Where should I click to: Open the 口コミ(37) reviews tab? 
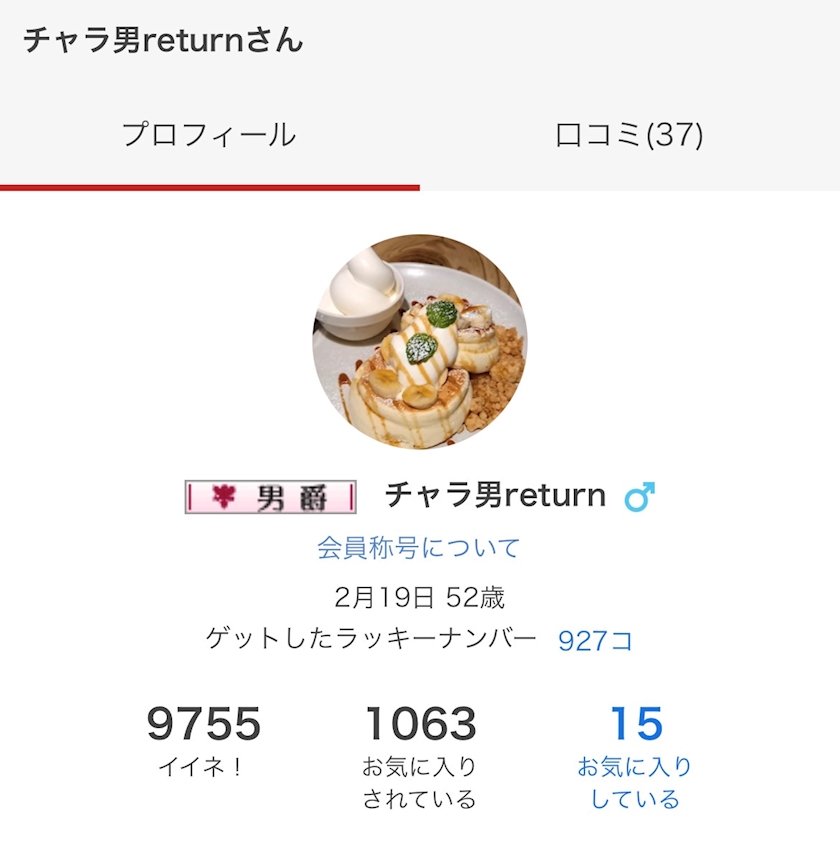pyautogui.click(x=629, y=135)
